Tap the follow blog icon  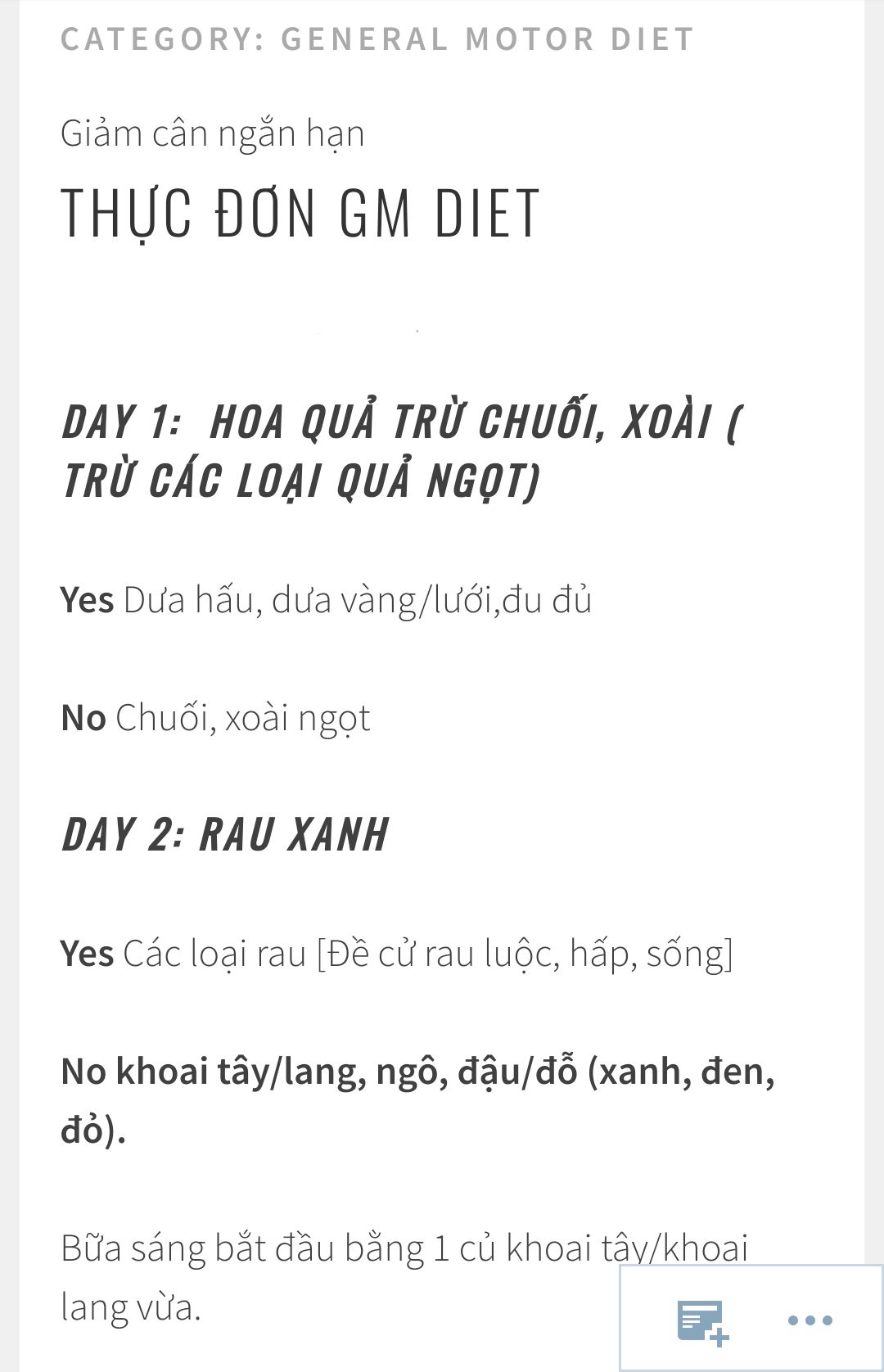702,1321
